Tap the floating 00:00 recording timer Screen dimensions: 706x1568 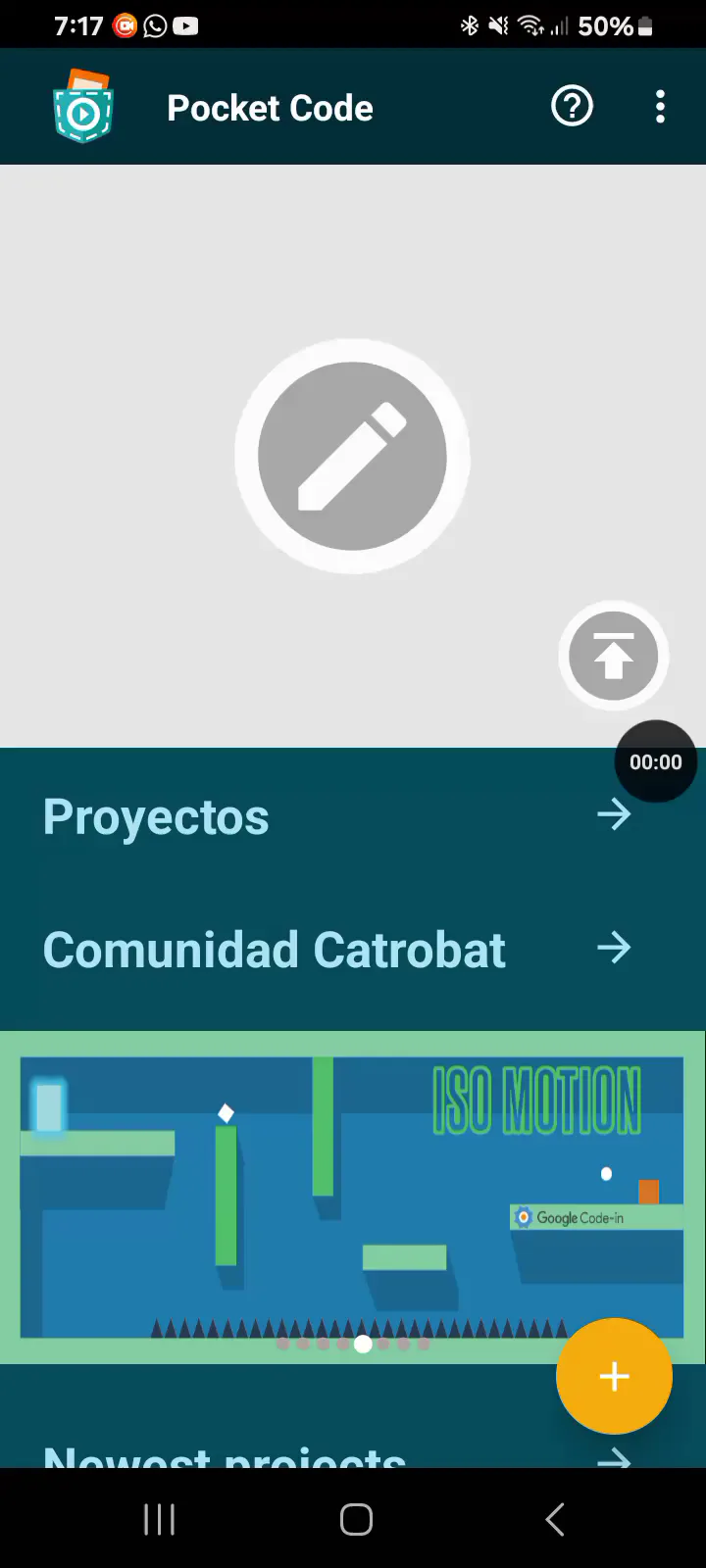[655, 761]
